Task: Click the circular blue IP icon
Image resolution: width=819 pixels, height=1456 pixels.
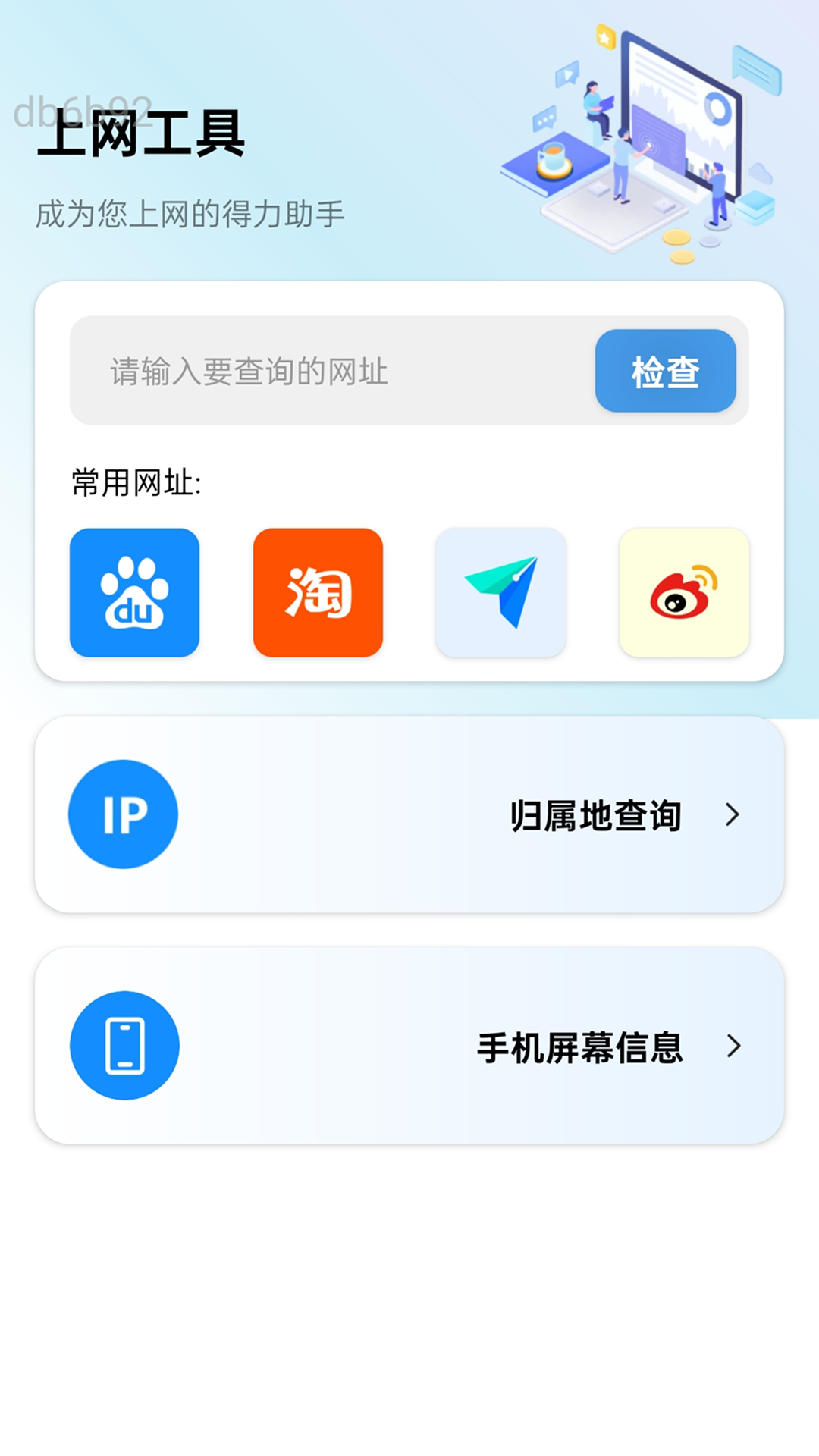Action: (123, 814)
